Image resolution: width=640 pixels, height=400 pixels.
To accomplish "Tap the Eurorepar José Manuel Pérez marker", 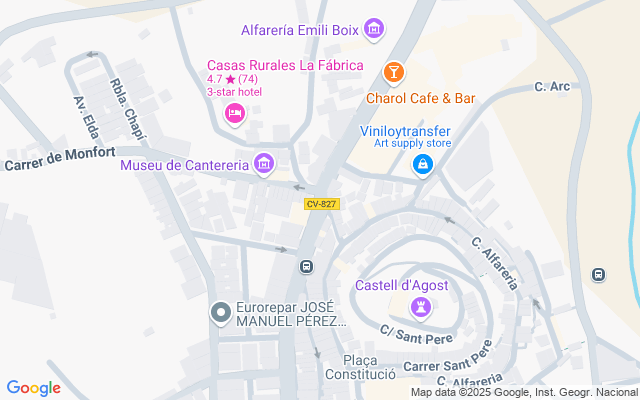I will tap(221, 314).
